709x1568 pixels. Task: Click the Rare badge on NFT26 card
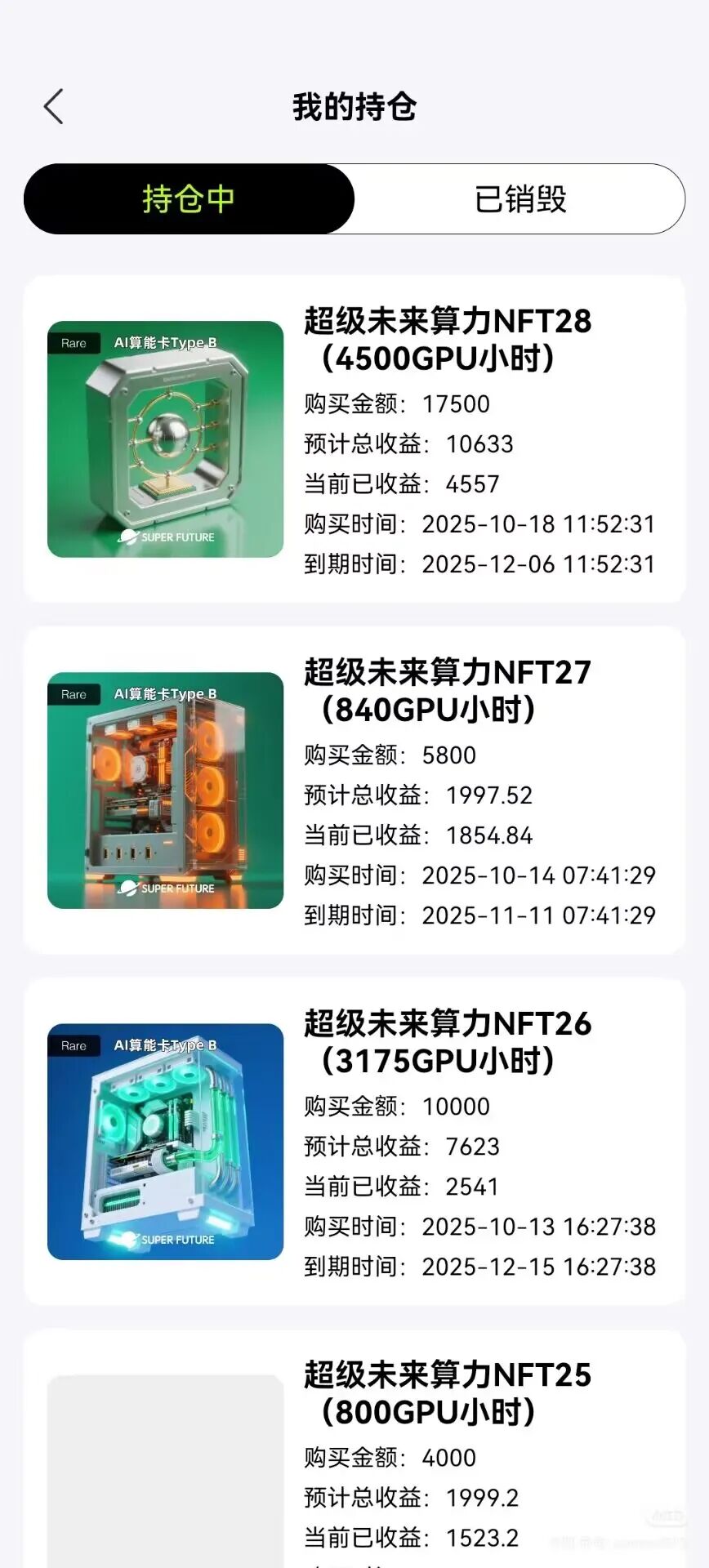(x=74, y=1045)
